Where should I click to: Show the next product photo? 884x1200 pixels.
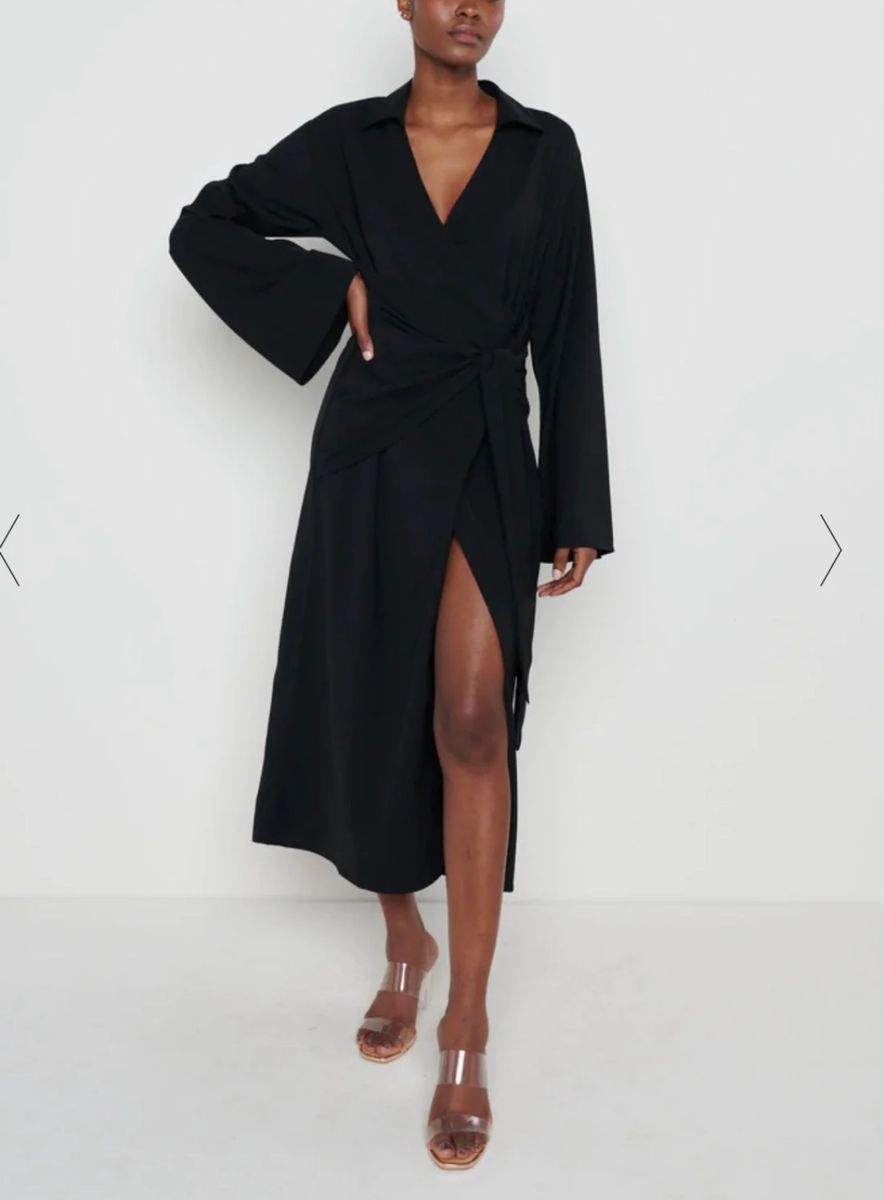pos(830,550)
